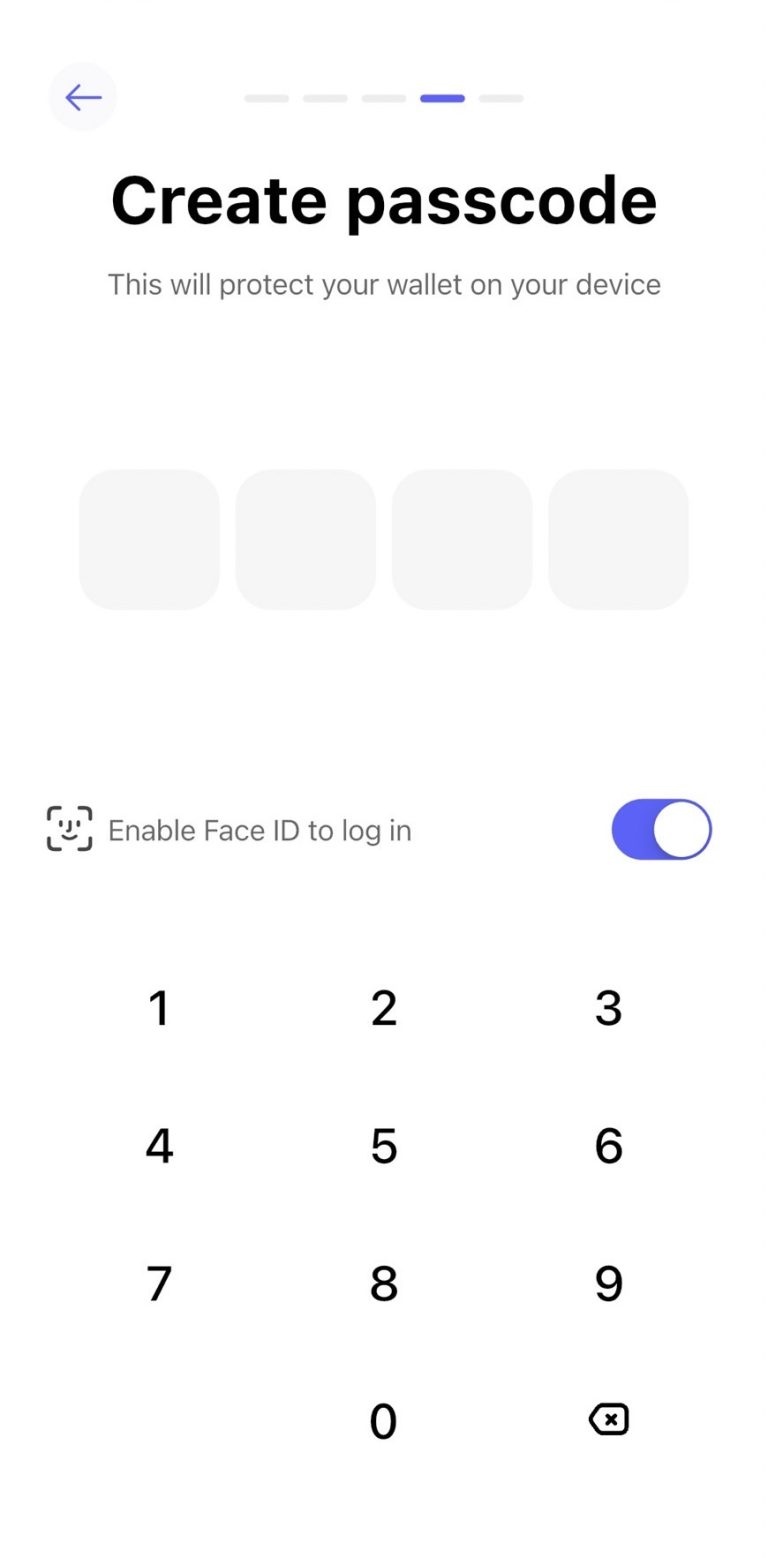Select digit 6 on the keypad
768x1558 pixels.
coord(608,1146)
